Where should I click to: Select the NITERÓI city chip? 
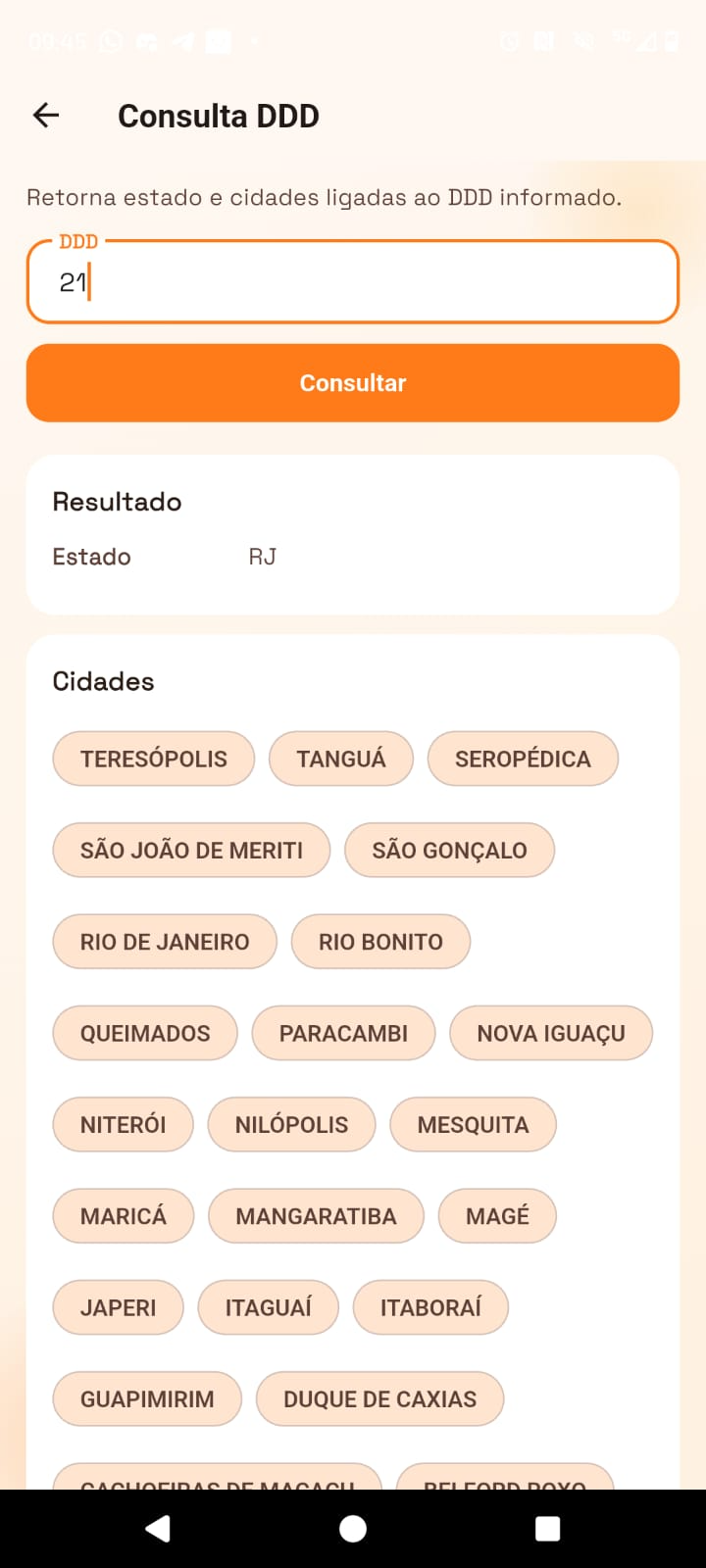click(123, 1124)
